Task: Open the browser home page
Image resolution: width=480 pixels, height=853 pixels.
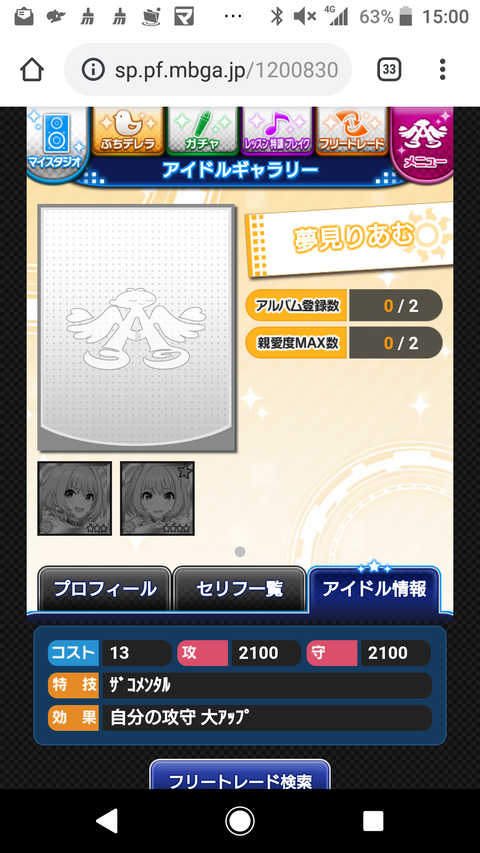Action: pos(32,70)
